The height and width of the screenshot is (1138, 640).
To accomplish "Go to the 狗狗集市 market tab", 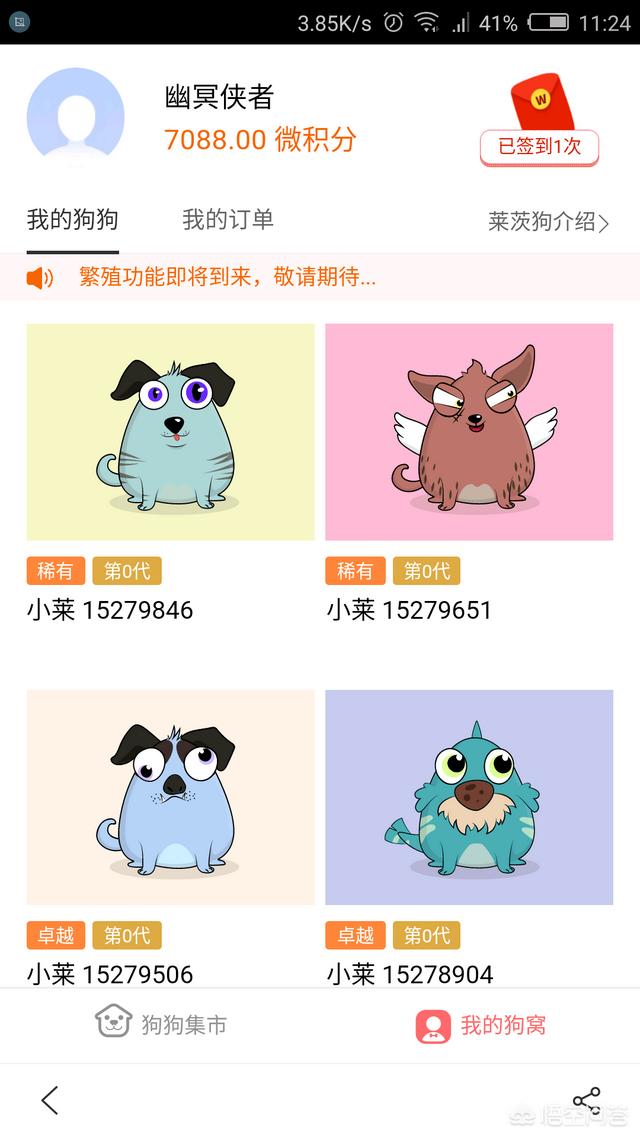I will pyautogui.click(x=162, y=1025).
